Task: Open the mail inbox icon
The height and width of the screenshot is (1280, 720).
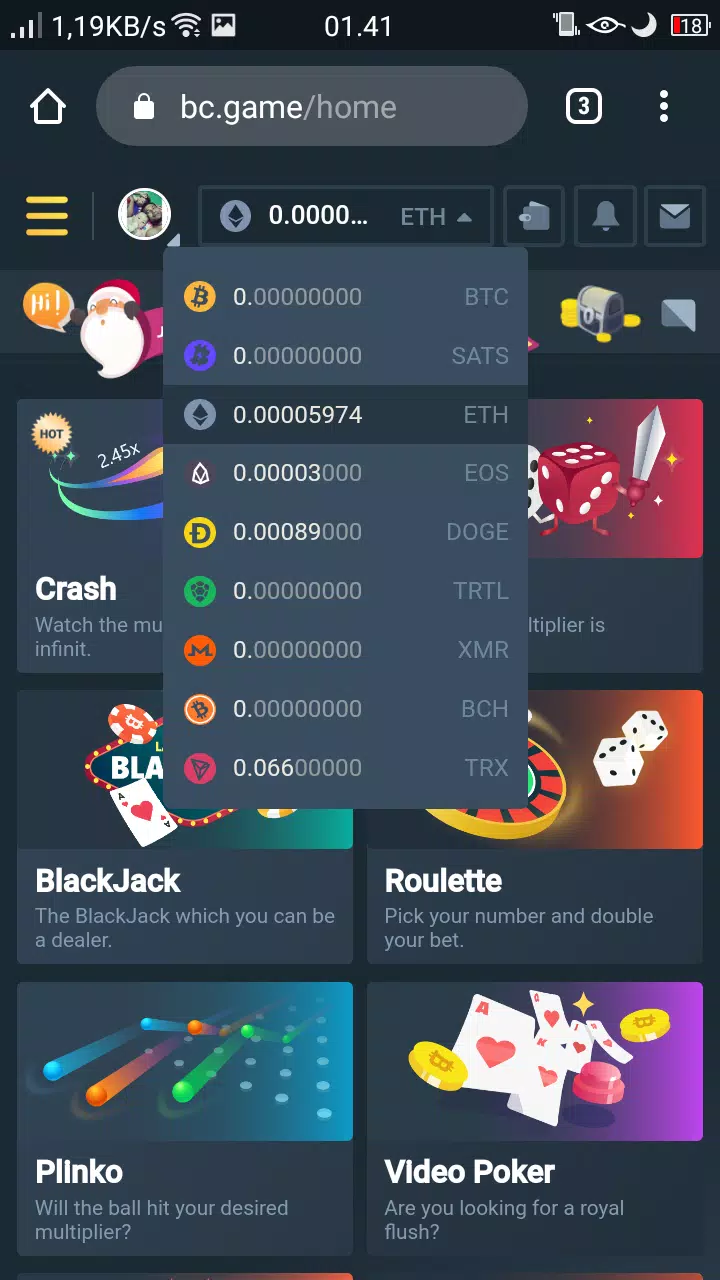Action: click(x=675, y=216)
